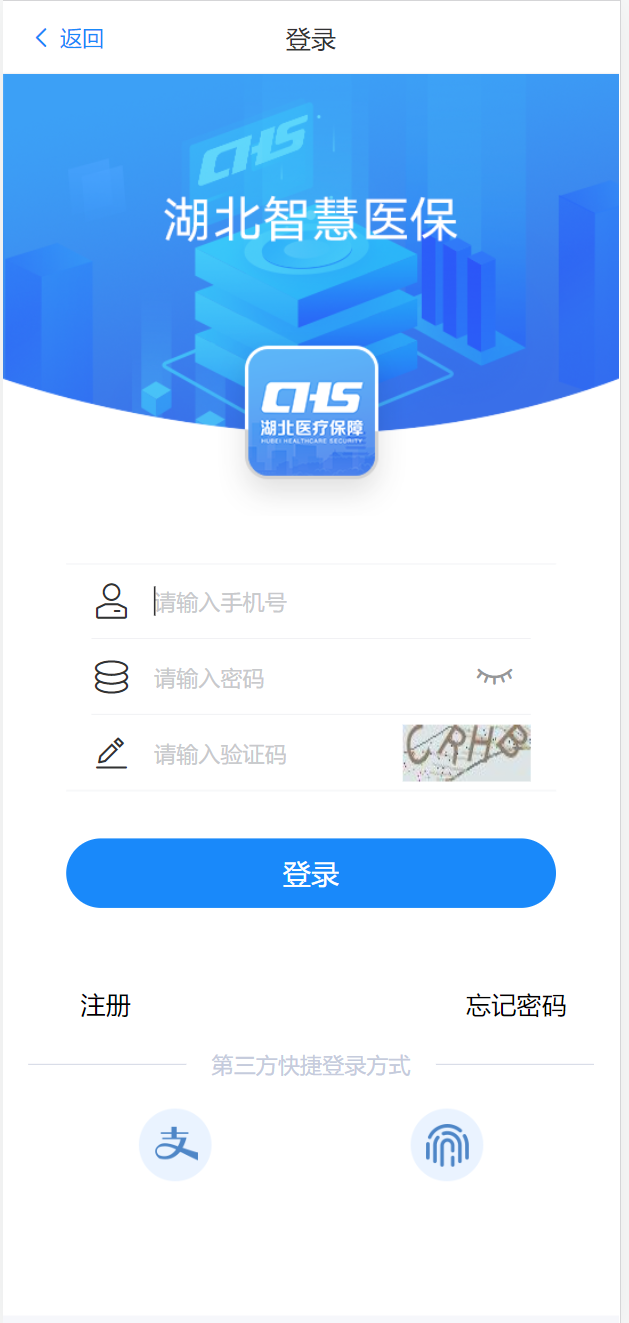
Task: Log in with the Alipay icon
Action: 175,1145
